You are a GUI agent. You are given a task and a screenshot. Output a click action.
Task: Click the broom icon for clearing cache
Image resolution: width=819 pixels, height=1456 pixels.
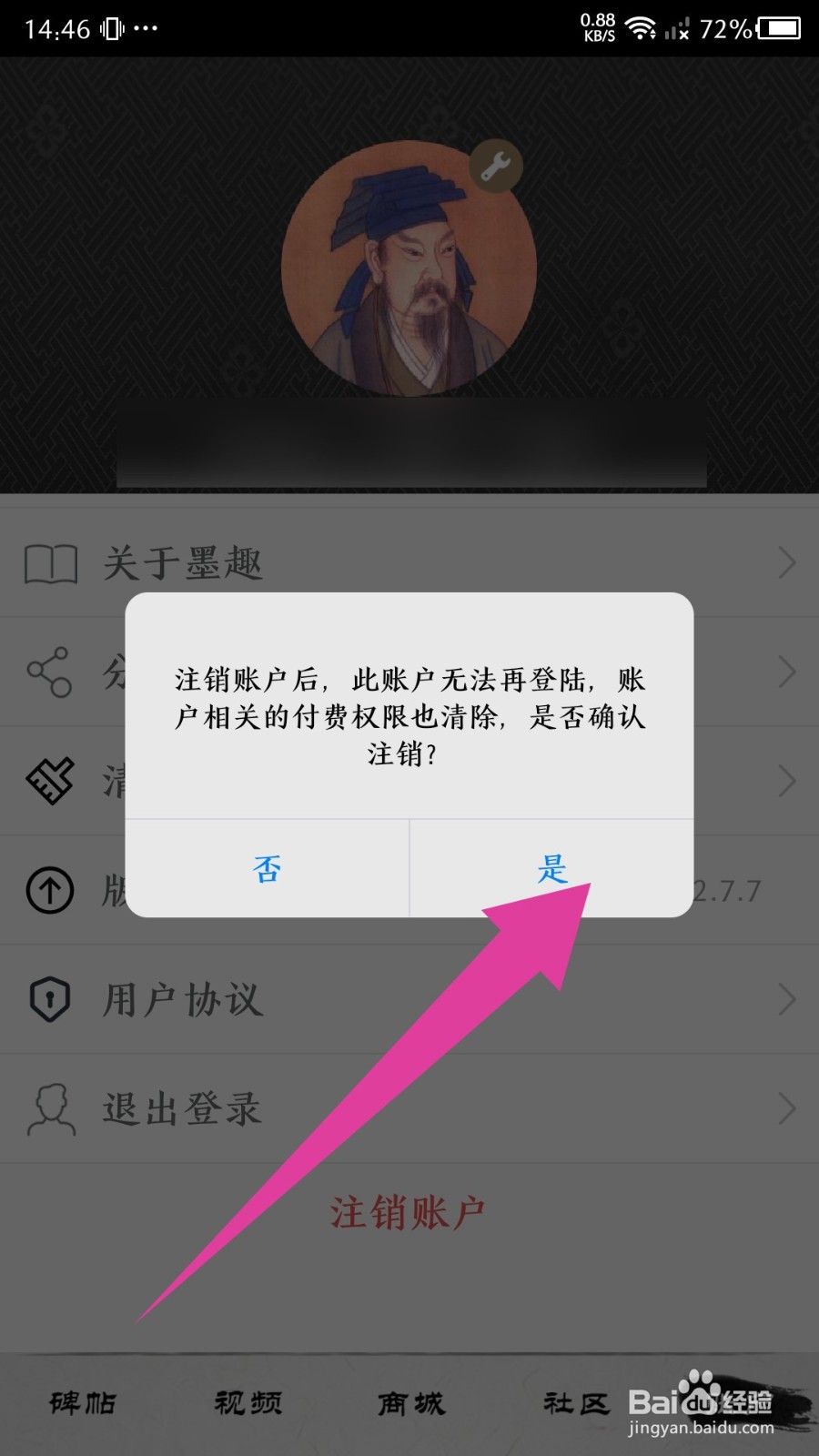click(50, 781)
